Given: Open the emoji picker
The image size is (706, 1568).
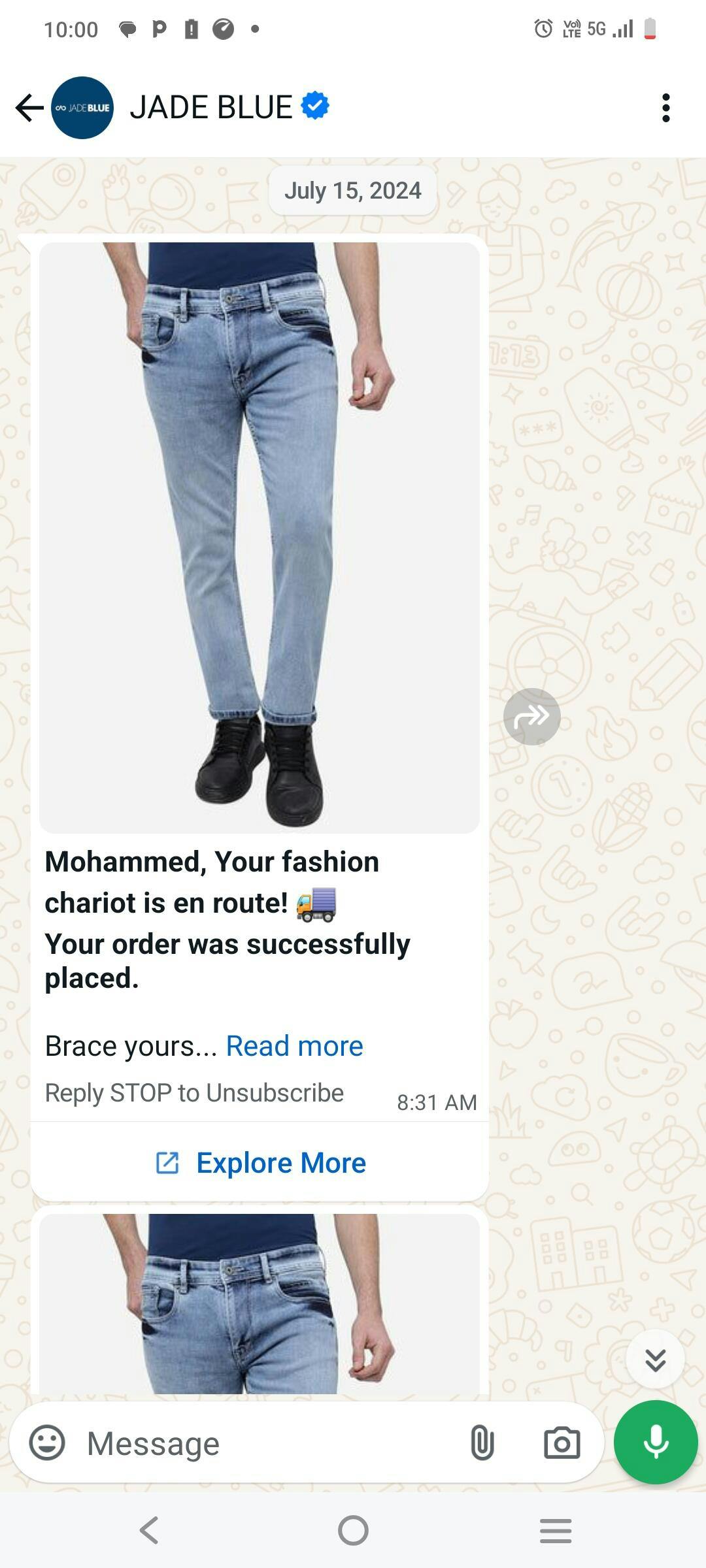Looking at the screenshot, I should pos(47,1443).
